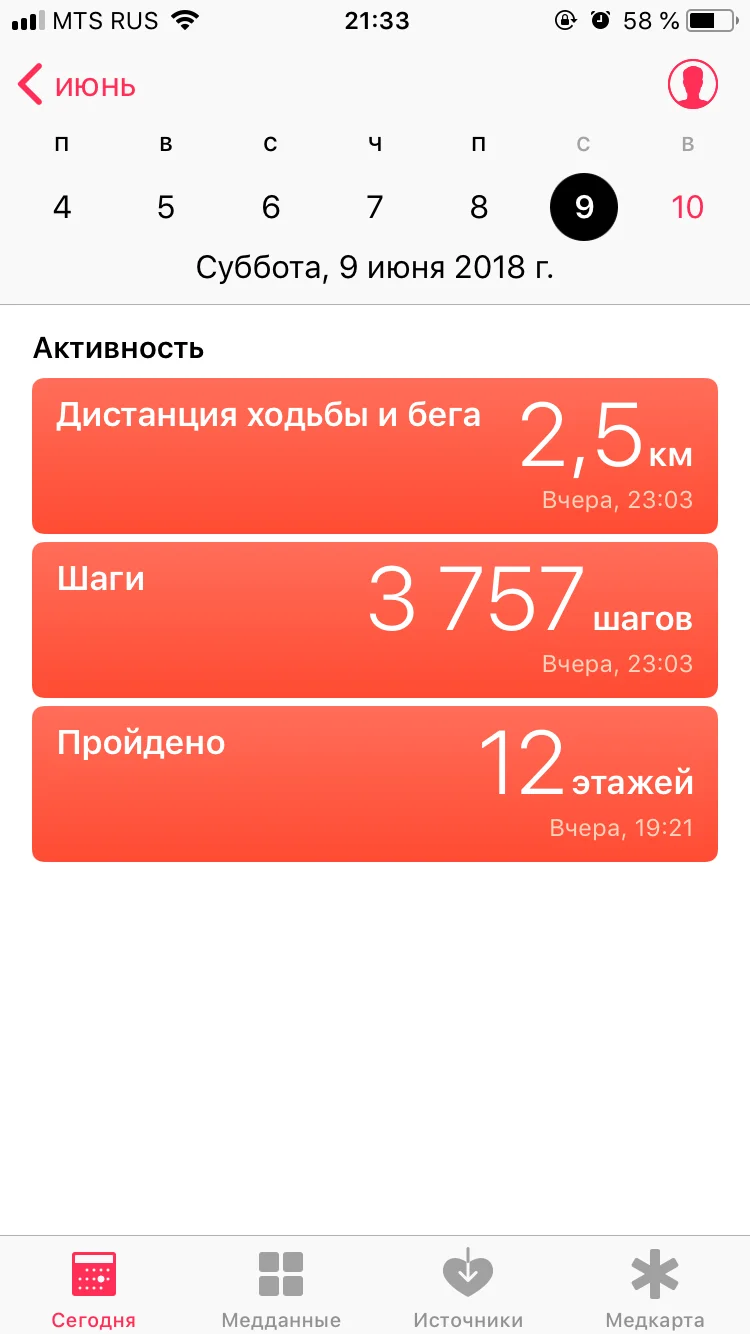Open the profile icon
The height and width of the screenshot is (1334, 750).
point(693,85)
